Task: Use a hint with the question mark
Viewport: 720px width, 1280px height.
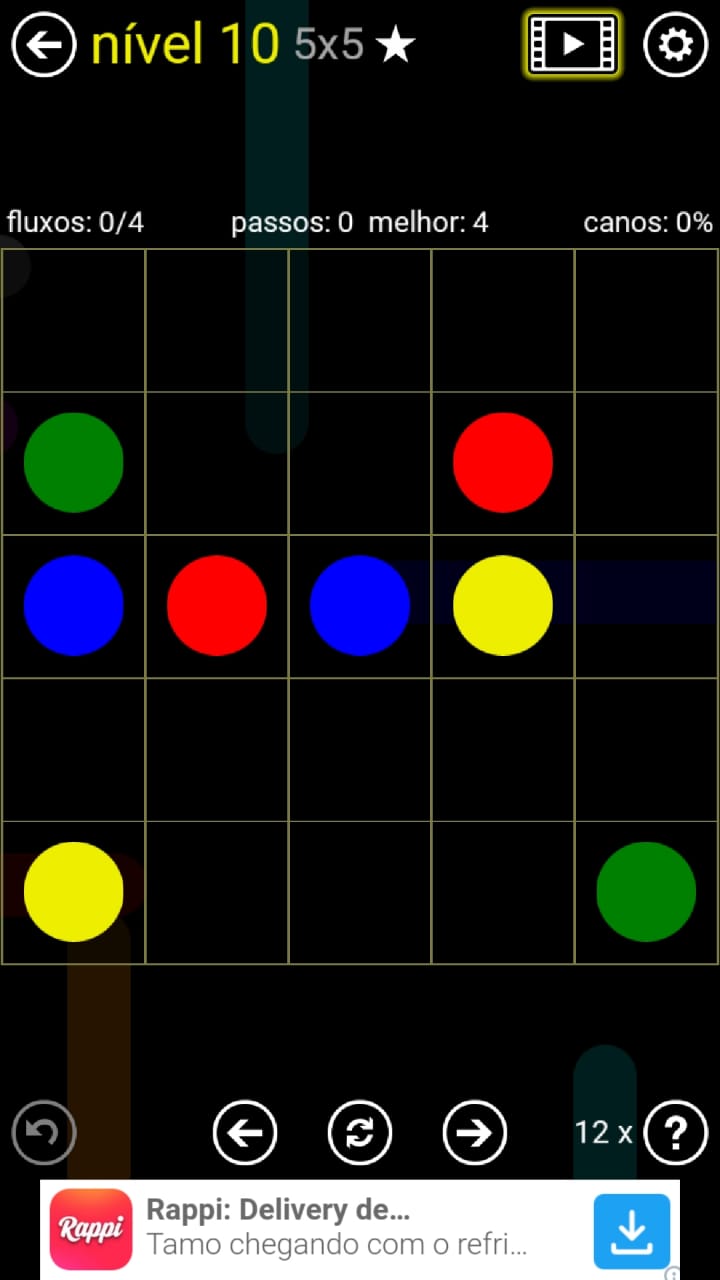Action: pos(676,1132)
